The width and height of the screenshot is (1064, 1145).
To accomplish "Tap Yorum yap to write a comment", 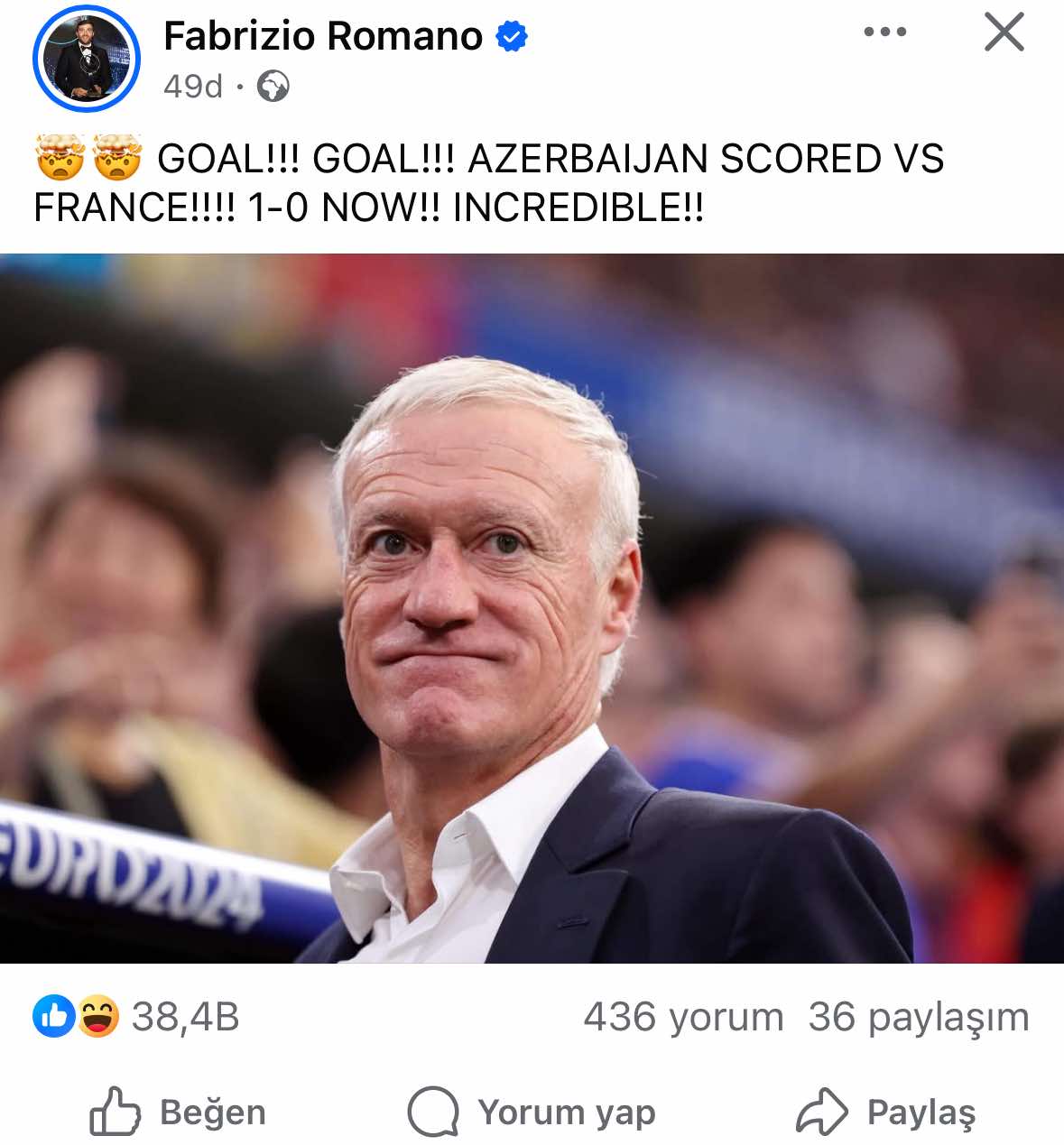I will 532,1112.
